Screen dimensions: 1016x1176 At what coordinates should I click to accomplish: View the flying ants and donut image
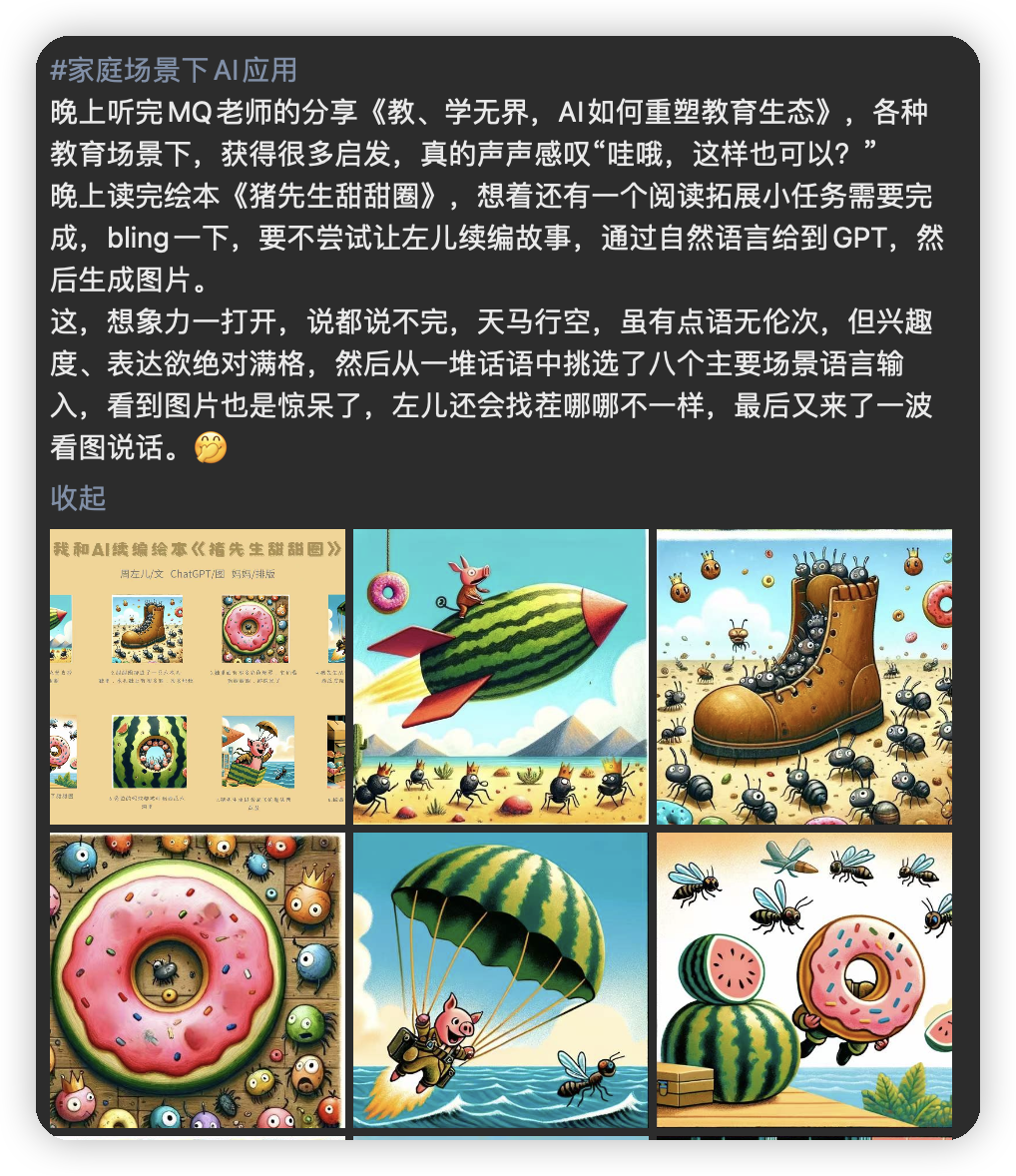pos(803,979)
